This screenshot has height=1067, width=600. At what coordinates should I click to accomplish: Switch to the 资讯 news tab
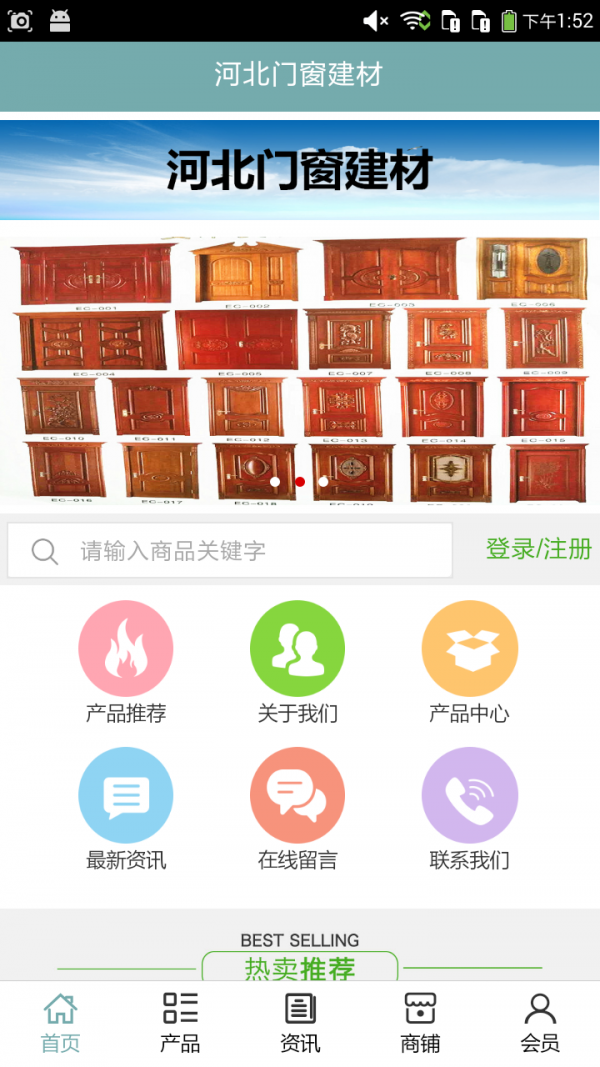point(300,1022)
